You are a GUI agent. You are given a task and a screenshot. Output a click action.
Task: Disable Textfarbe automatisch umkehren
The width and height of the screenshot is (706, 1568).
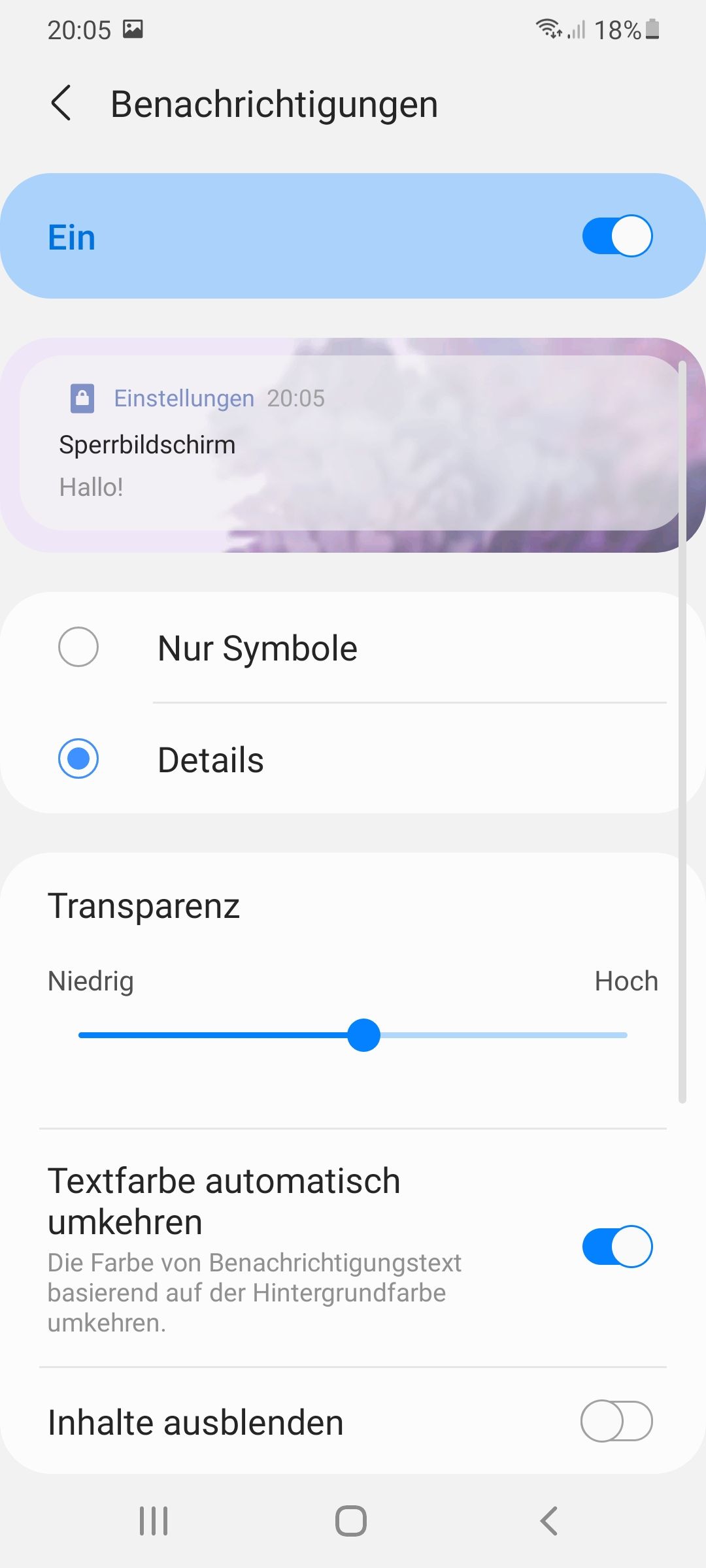tap(616, 1246)
